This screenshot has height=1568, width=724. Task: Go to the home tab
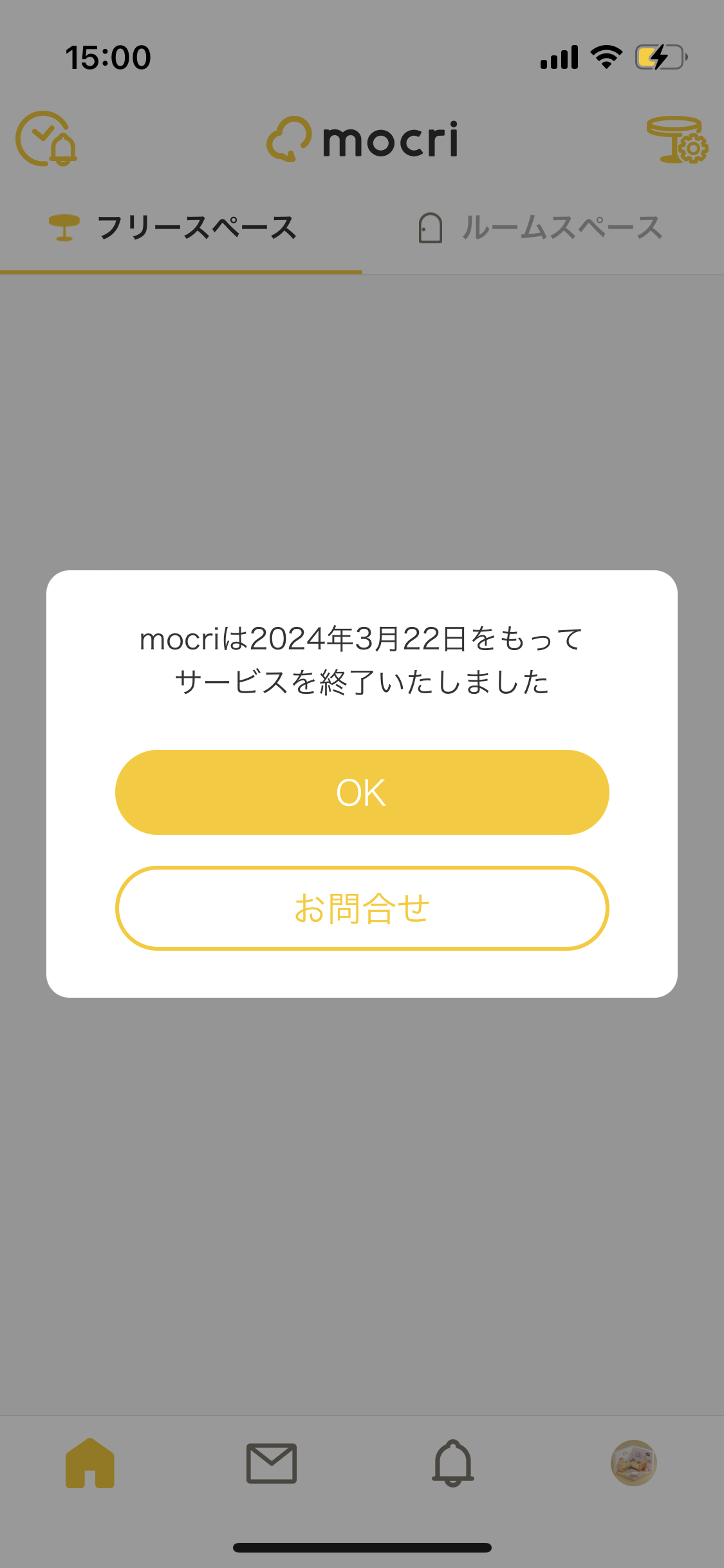pyautogui.click(x=90, y=1463)
